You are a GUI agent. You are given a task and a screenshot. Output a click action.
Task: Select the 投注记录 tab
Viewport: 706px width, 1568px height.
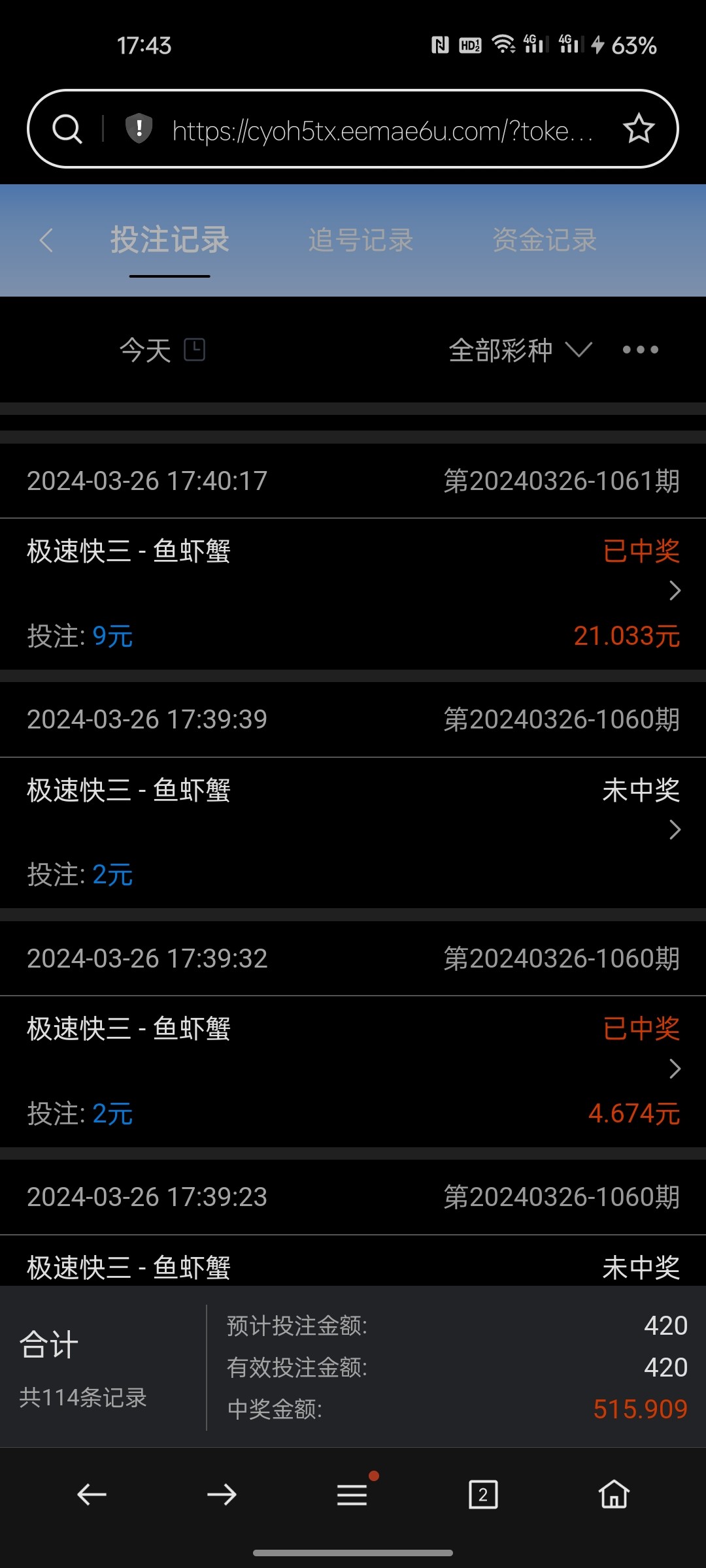pos(169,240)
